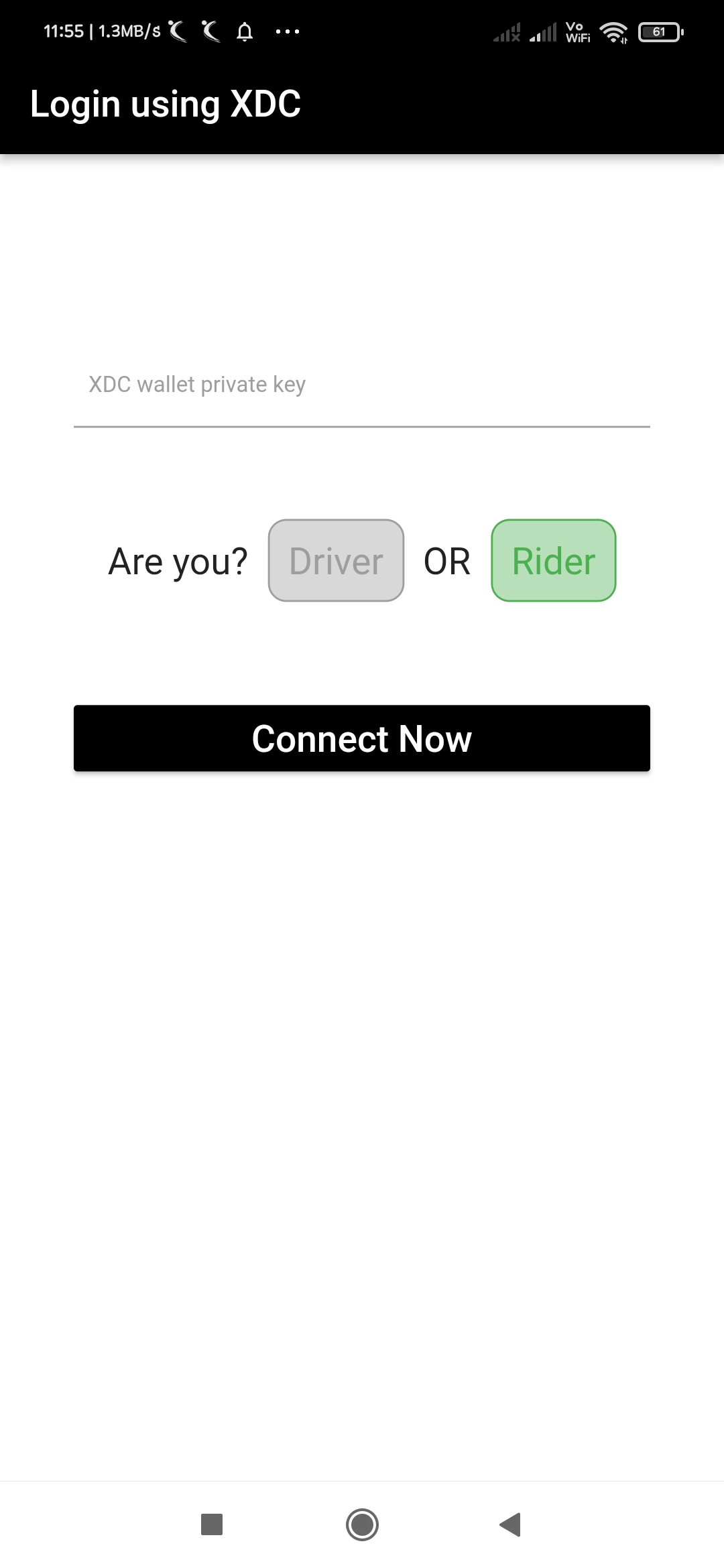The image size is (724, 1568).
Task: Choose the Rider option
Action: point(554,561)
